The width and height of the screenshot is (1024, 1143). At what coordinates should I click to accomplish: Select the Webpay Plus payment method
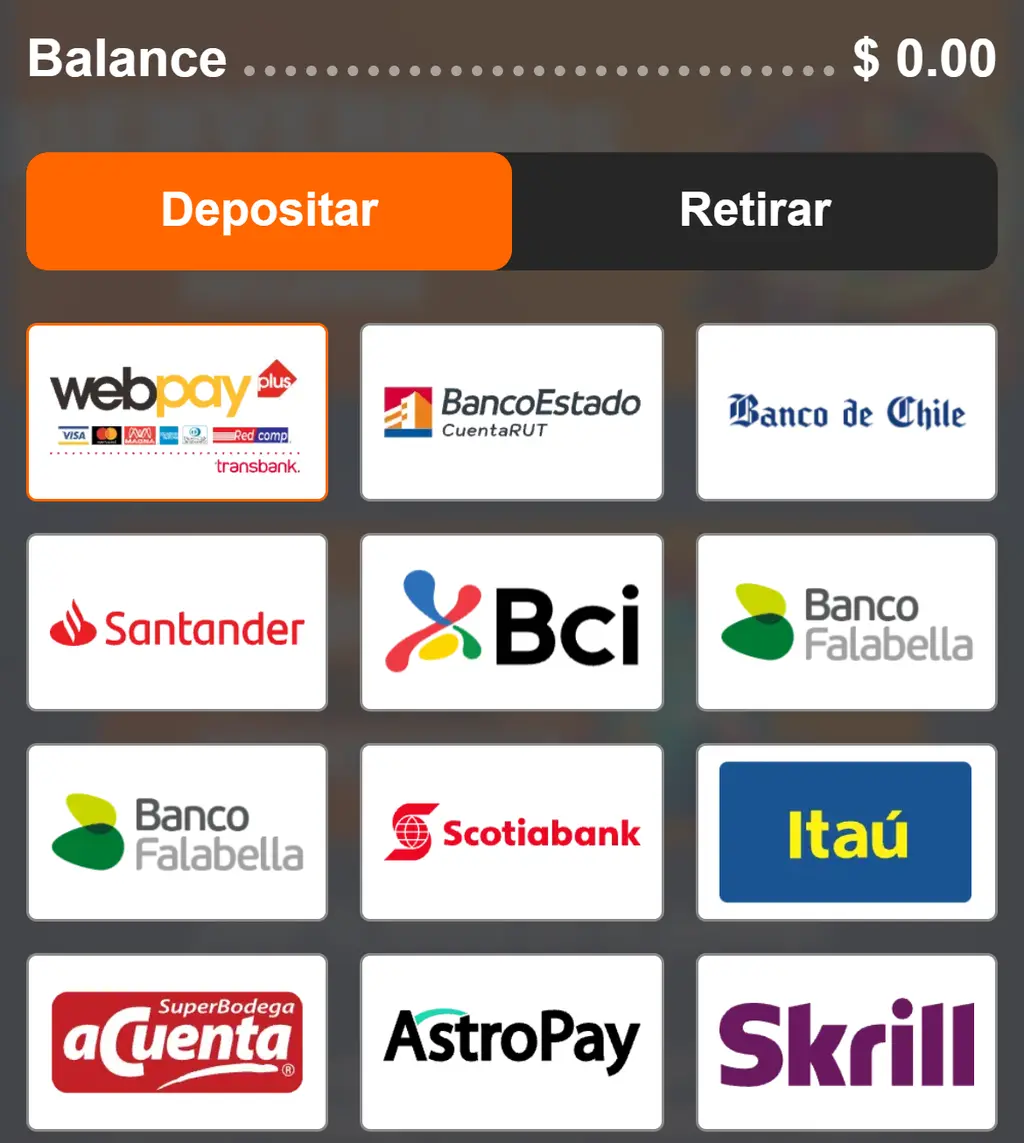(x=177, y=411)
